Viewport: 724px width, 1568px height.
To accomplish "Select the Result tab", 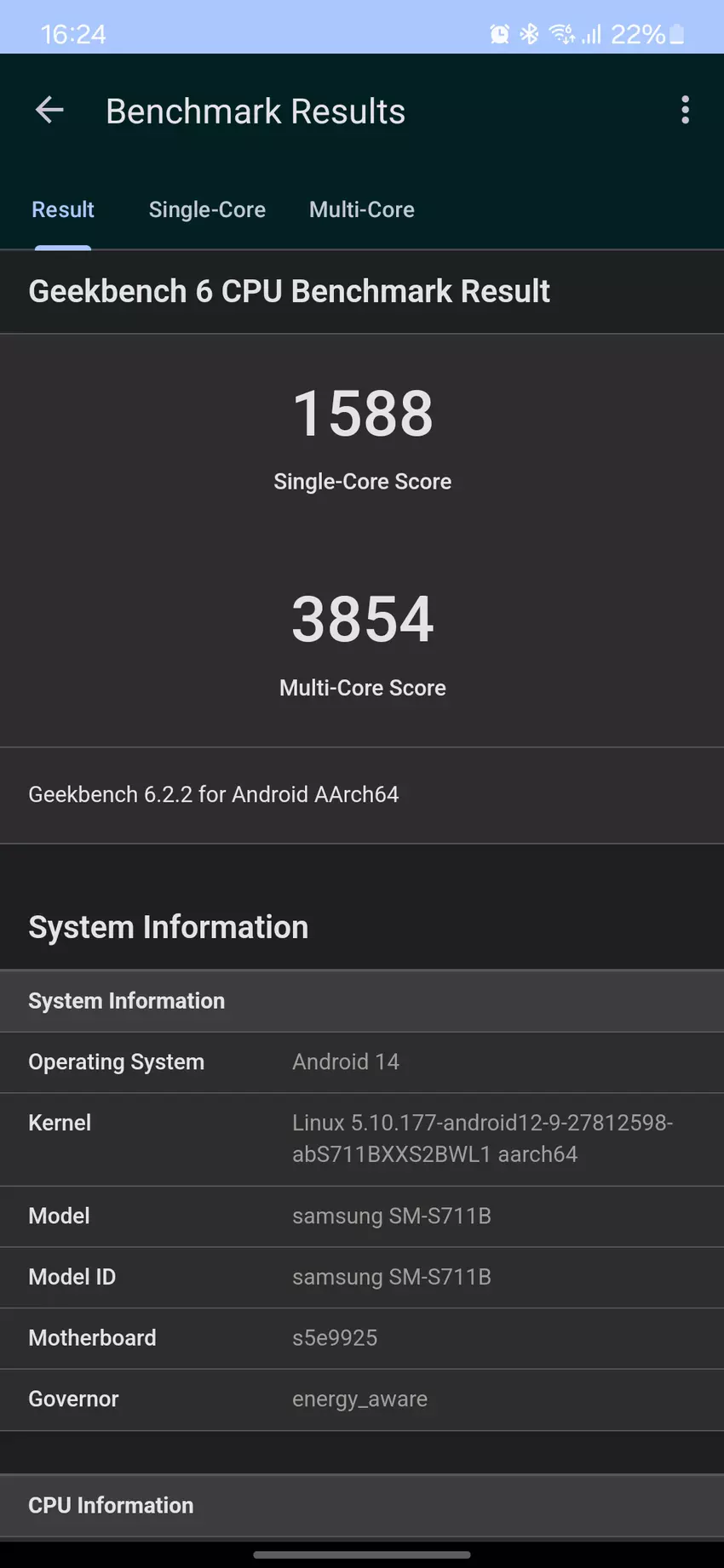I will (63, 209).
